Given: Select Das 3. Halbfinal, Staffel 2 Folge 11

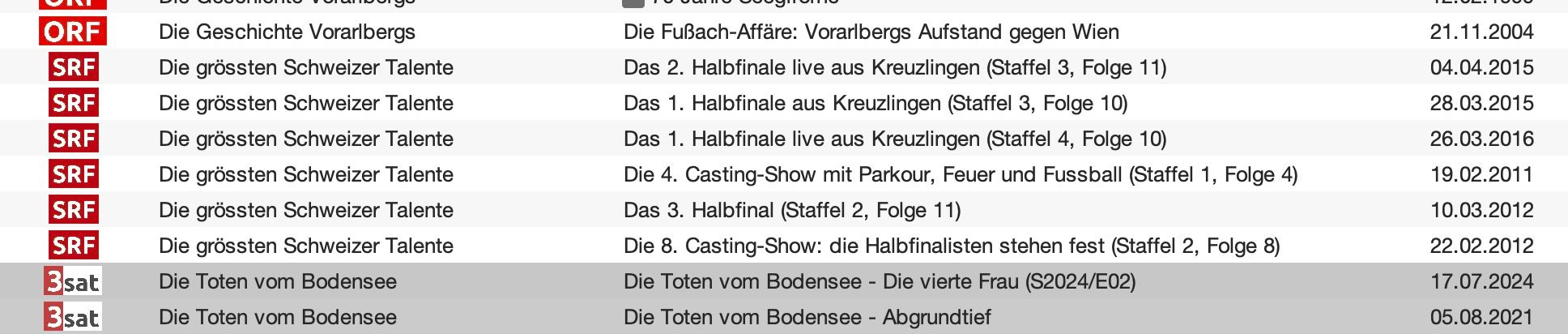Looking at the screenshot, I should point(791,210).
